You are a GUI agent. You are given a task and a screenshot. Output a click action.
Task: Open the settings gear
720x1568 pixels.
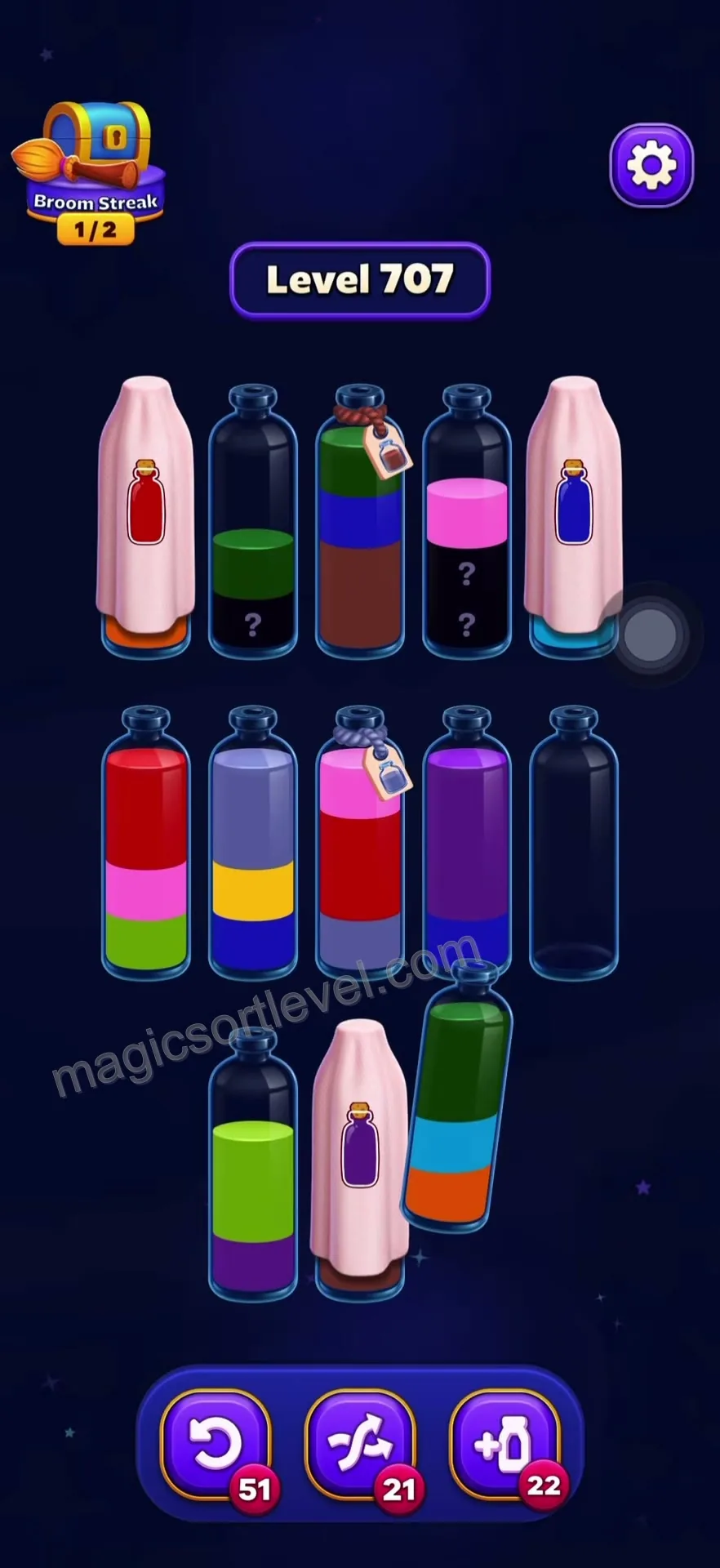651,166
